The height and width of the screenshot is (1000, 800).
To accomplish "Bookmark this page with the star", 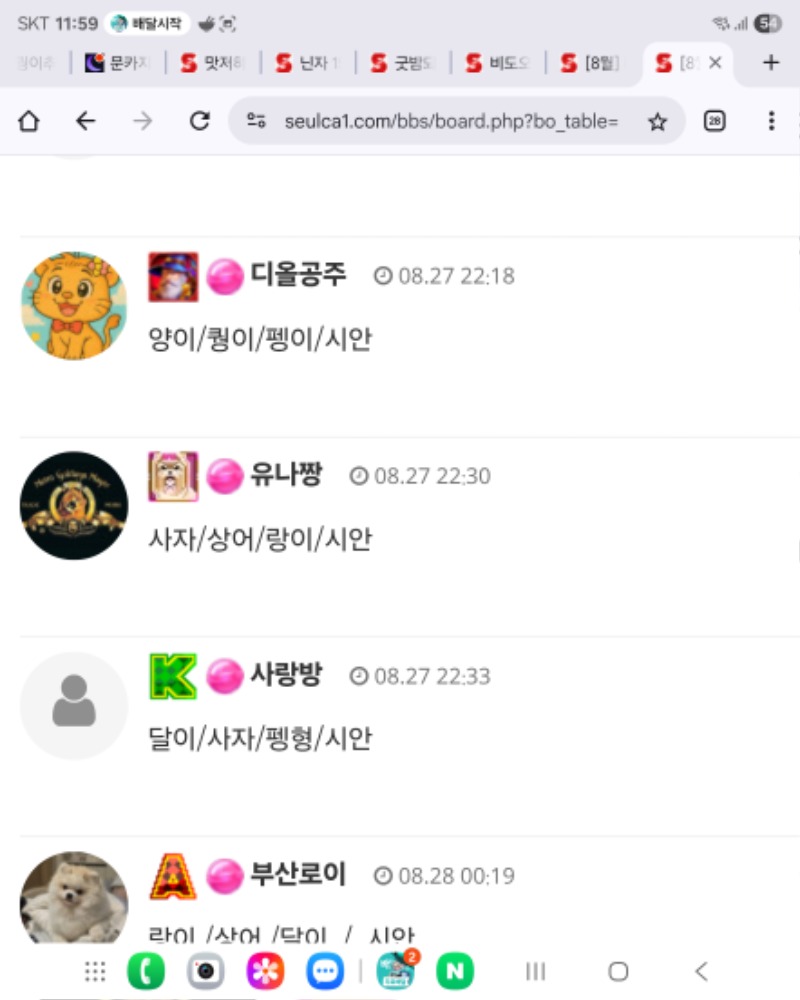I will (657, 122).
